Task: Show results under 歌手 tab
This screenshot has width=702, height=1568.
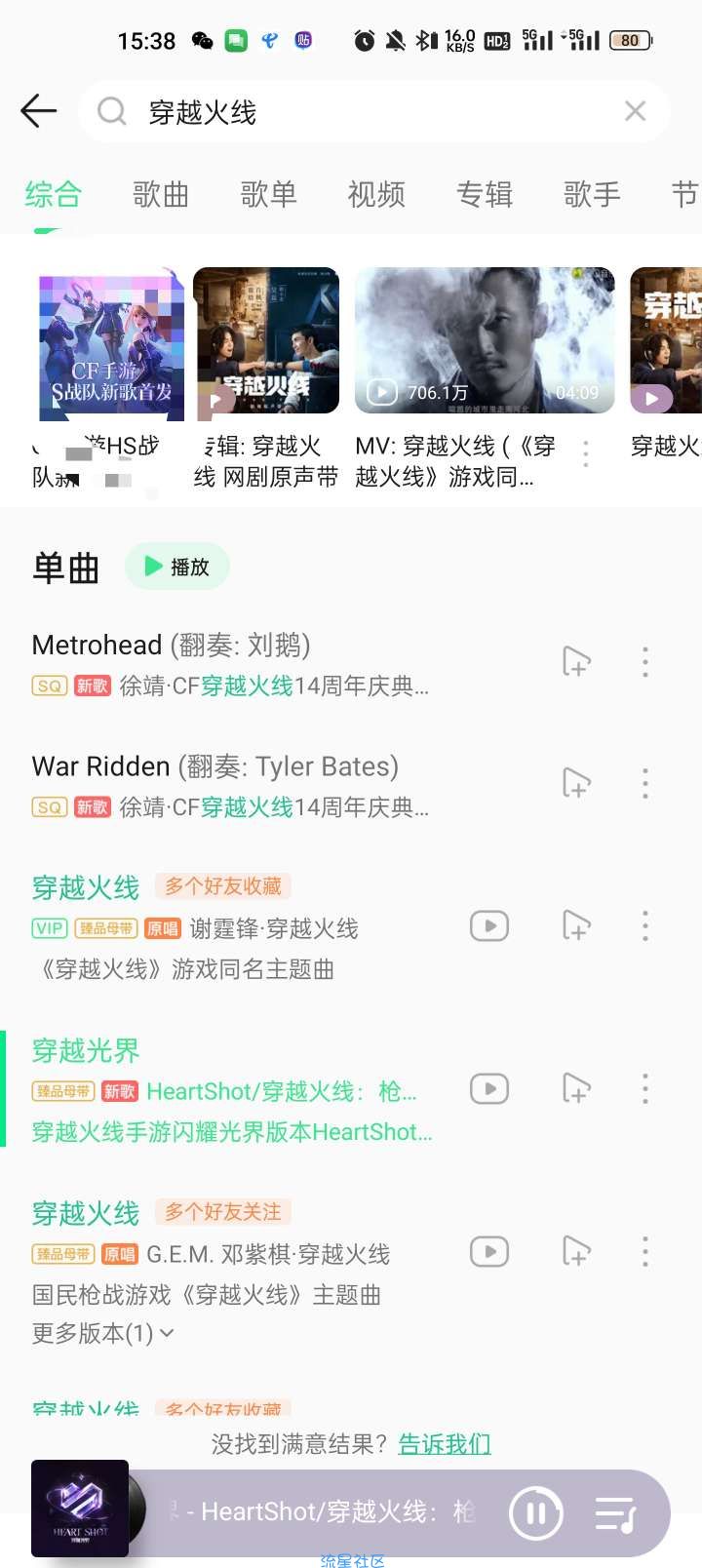Action: (x=592, y=194)
